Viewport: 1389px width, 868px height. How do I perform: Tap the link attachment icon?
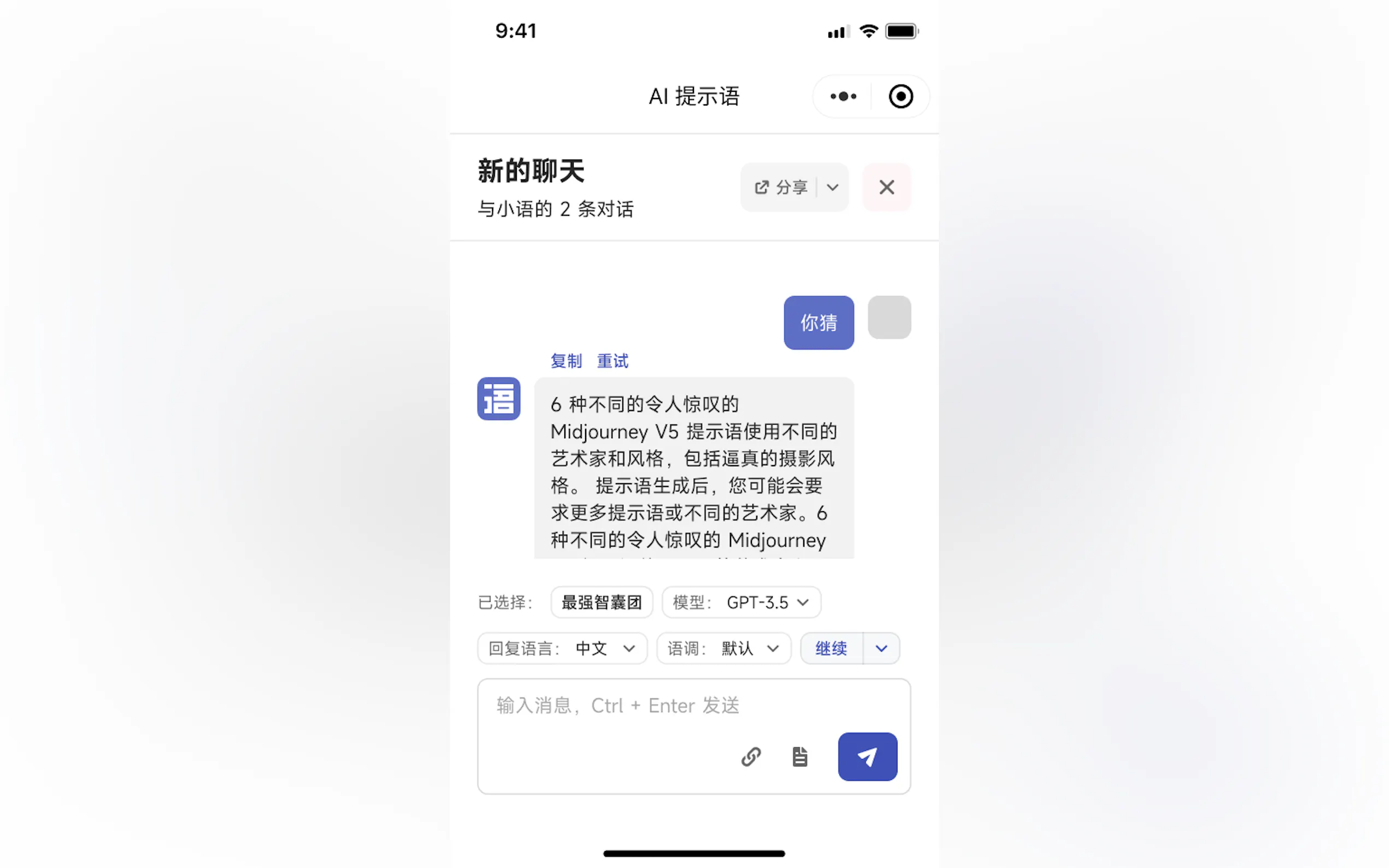click(x=751, y=756)
